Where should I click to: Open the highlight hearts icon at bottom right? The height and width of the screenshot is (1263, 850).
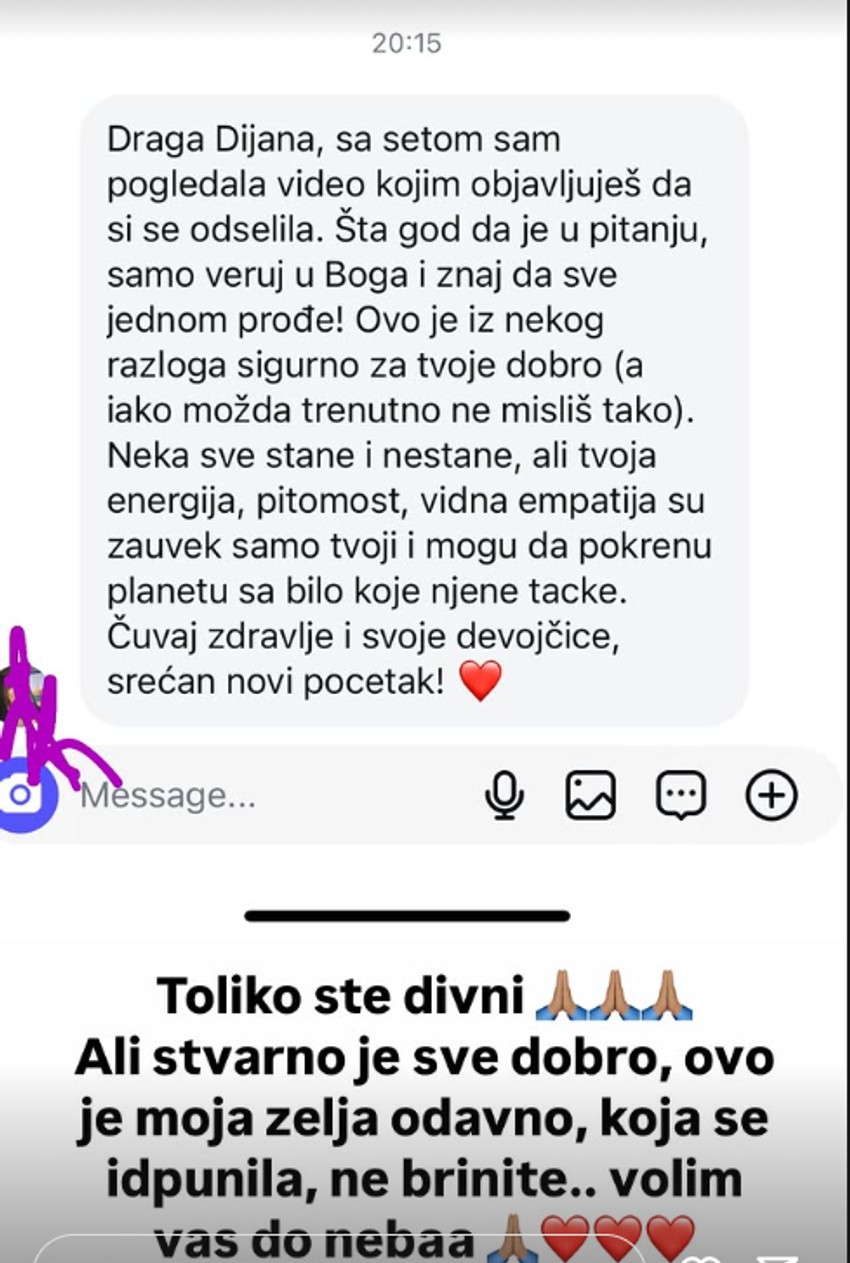[x=703, y=1257]
